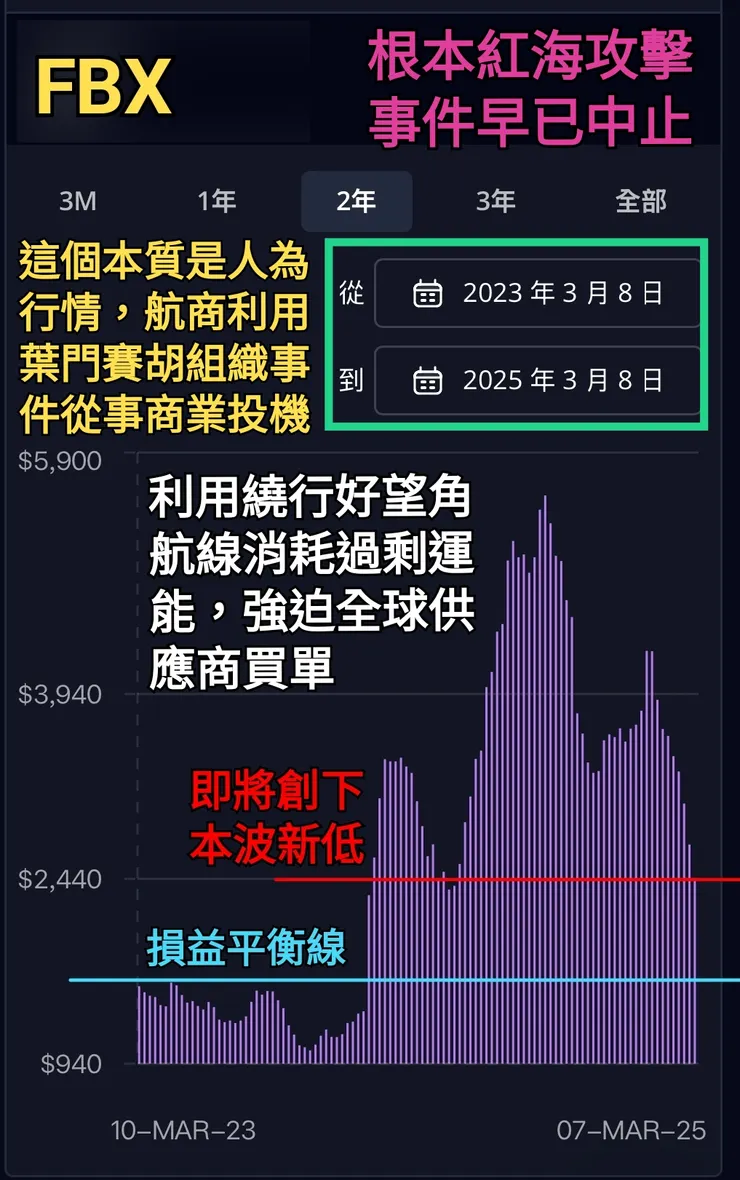Switch to the 3年 time range tab
This screenshot has width=740, height=1180.
tap(495, 200)
